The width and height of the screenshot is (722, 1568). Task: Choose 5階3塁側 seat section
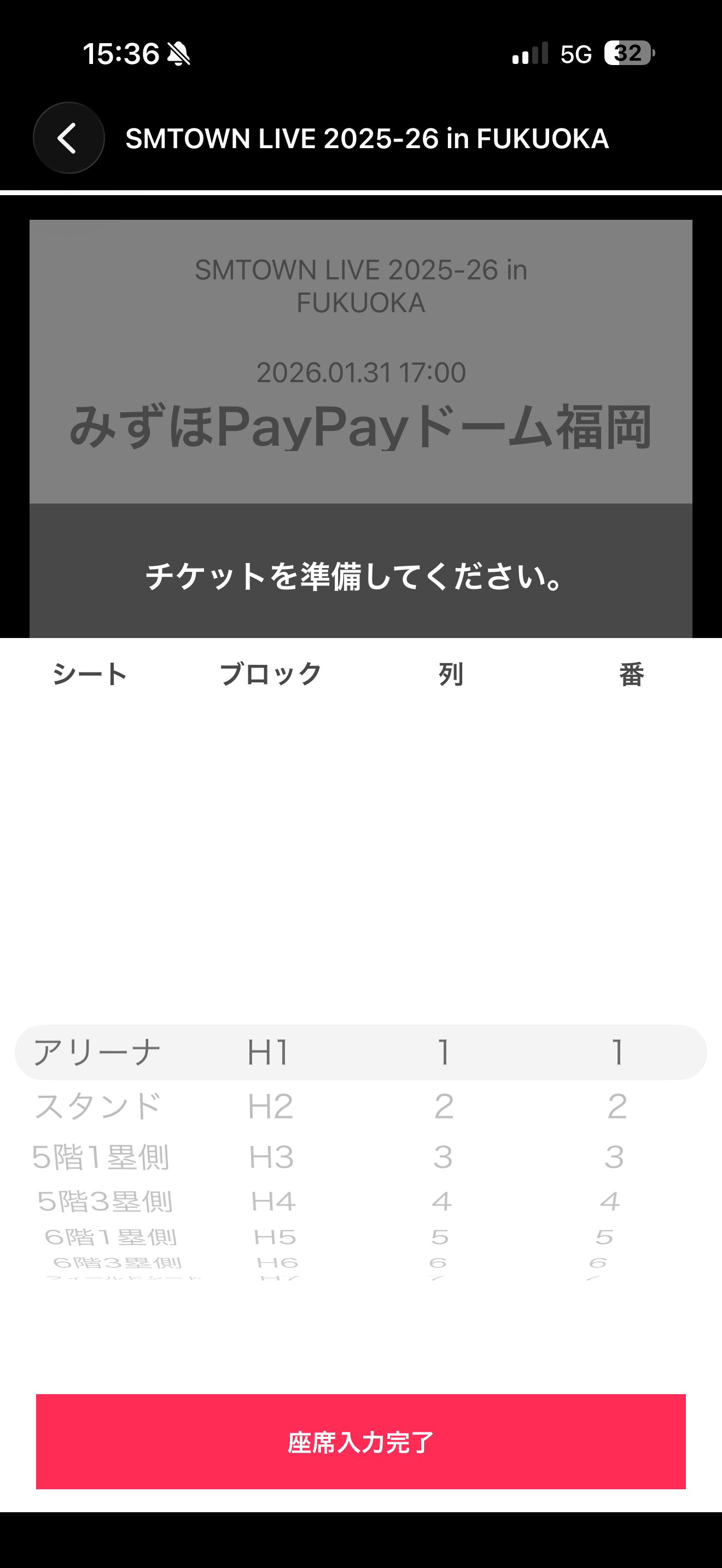tap(103, 1201)
